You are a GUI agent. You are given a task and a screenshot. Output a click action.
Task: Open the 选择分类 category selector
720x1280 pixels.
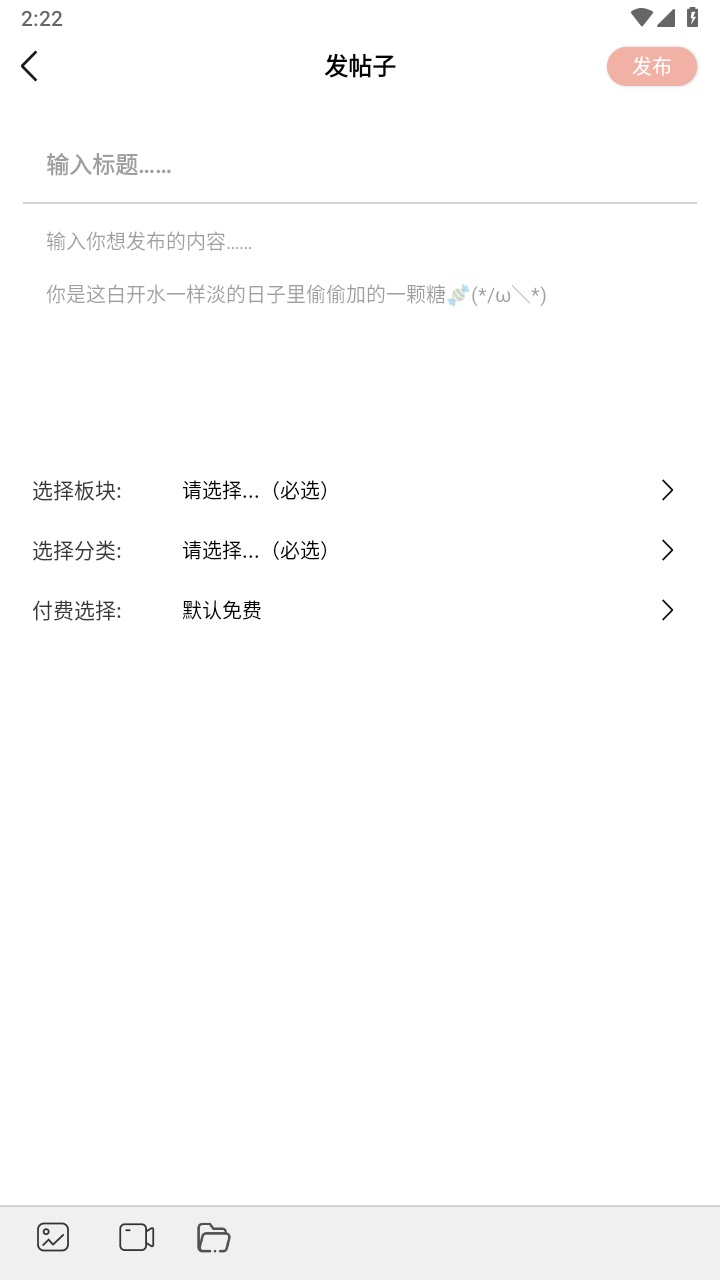(360, 550)
